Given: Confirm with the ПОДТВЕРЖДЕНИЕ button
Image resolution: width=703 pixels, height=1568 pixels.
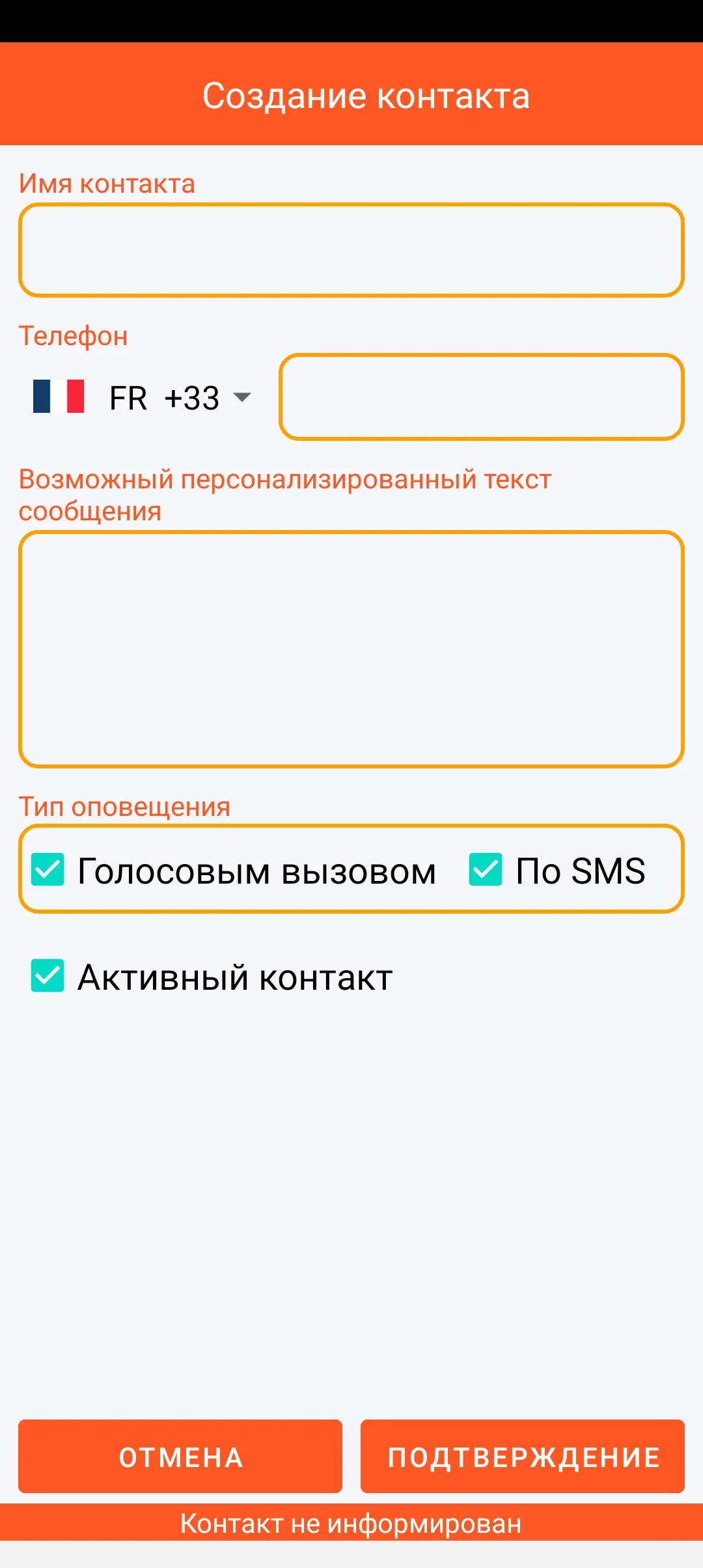Looking at the screenshot, I should click(x=523, y=1457).
